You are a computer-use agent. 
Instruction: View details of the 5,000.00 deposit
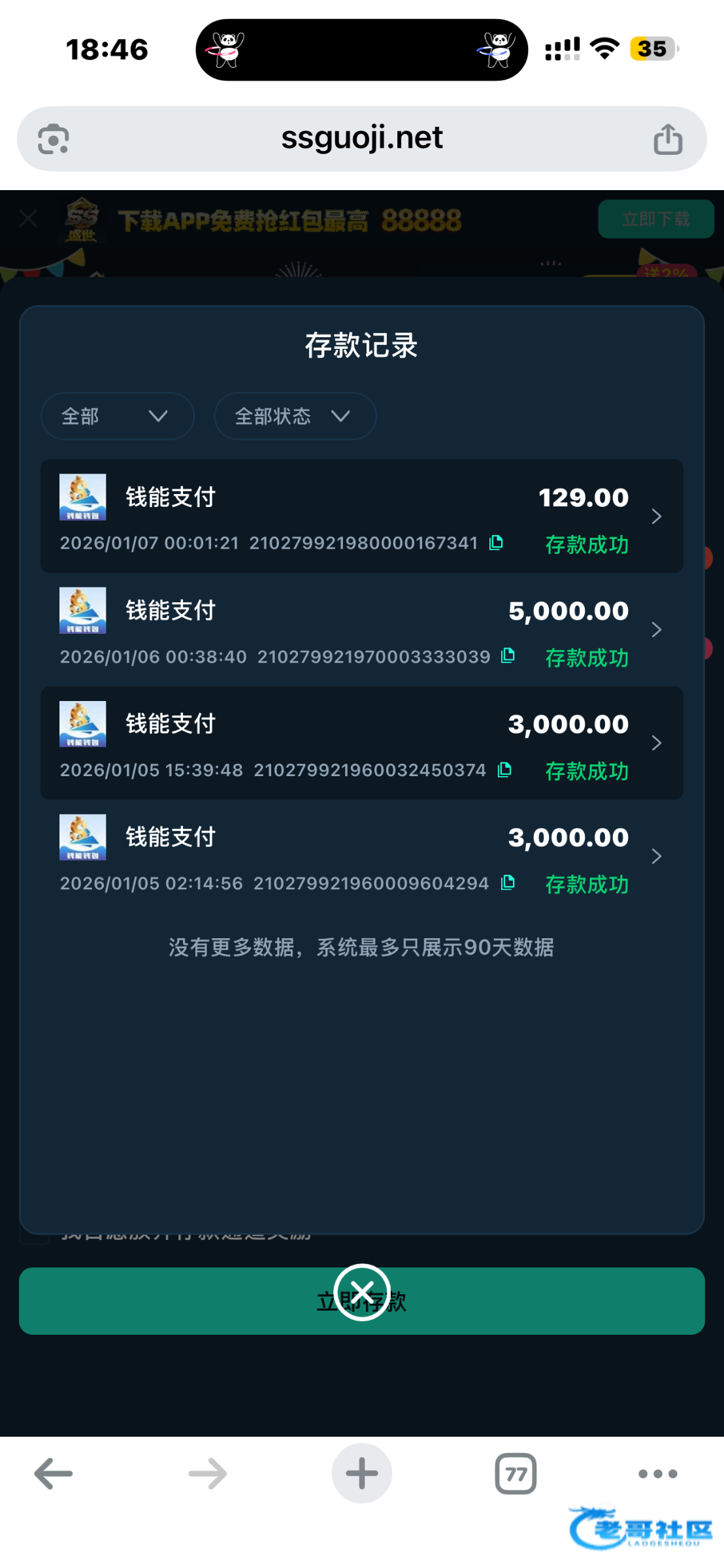pos(361,630)
